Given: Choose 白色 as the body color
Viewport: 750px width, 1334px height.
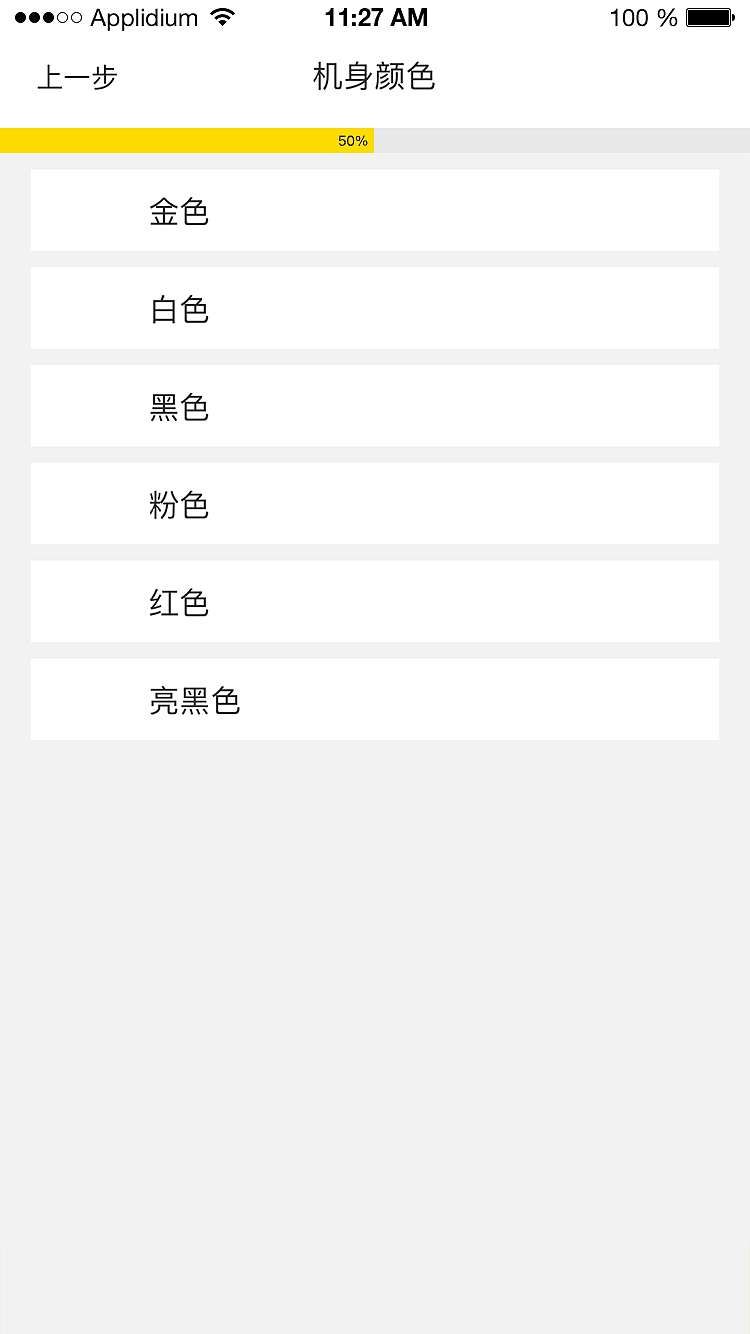Looking at the screenshot, I should 374,308.
